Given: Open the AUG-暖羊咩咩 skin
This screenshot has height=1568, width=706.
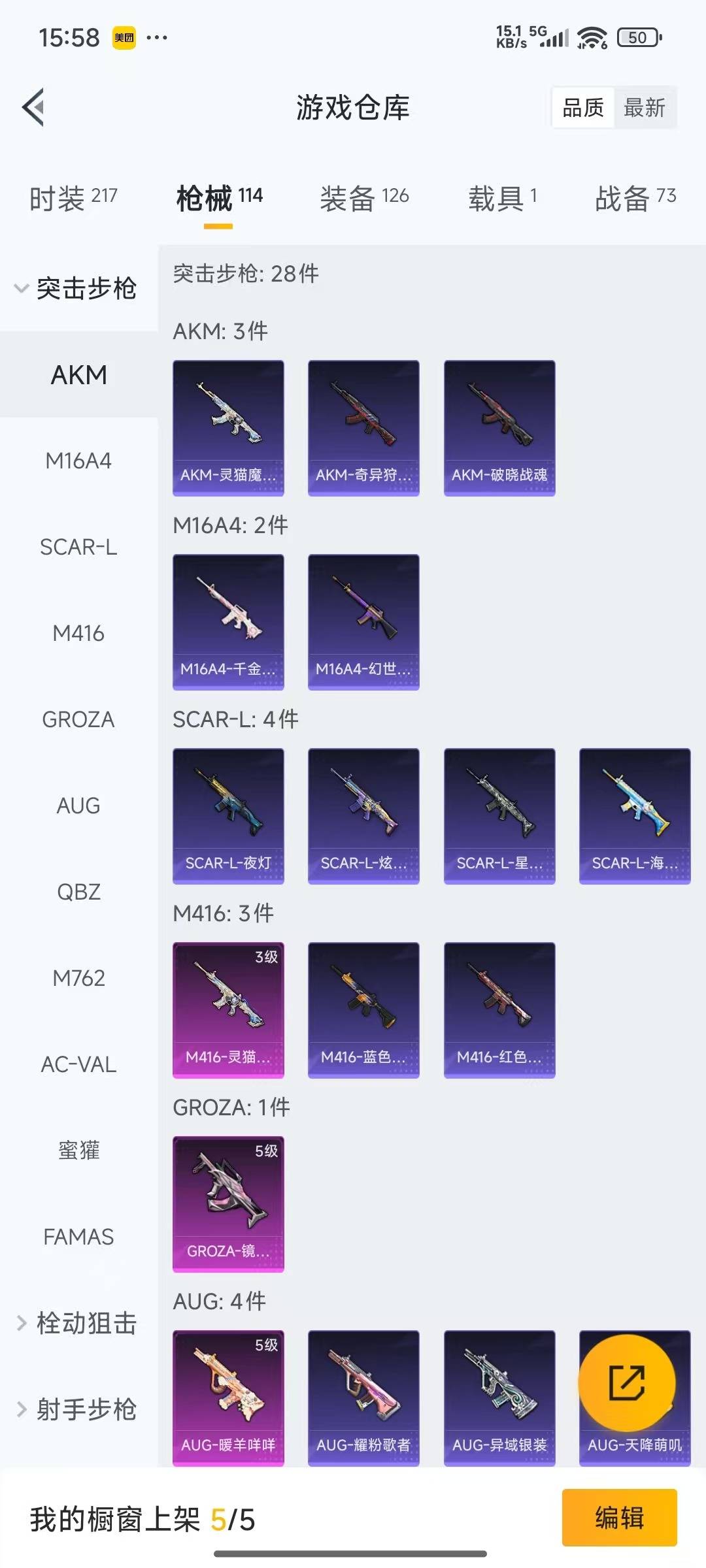Looking at the screenshot, I should pos(228,1397).
